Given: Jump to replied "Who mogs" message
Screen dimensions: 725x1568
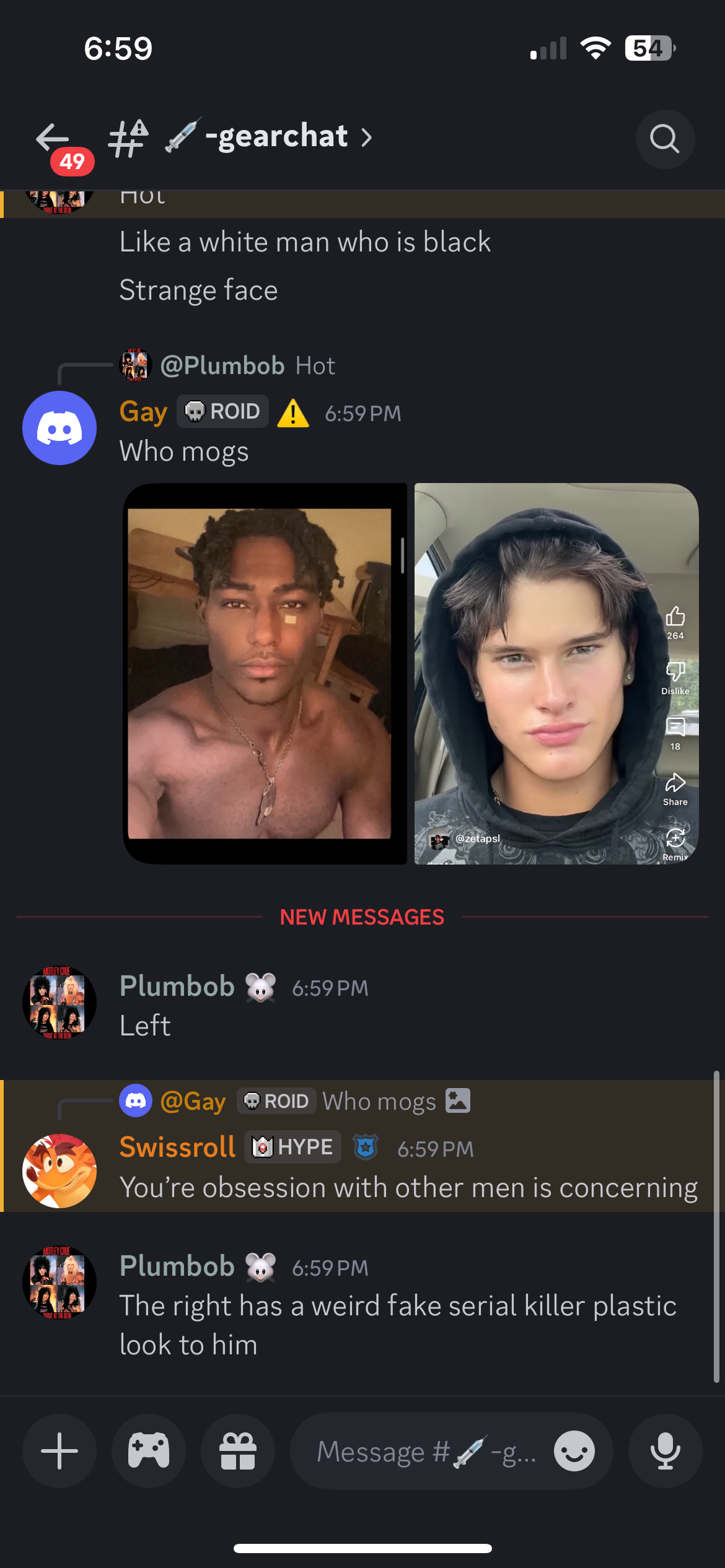Looking at the screenshot, I should pyautogui.click(x=347, y=1102).
